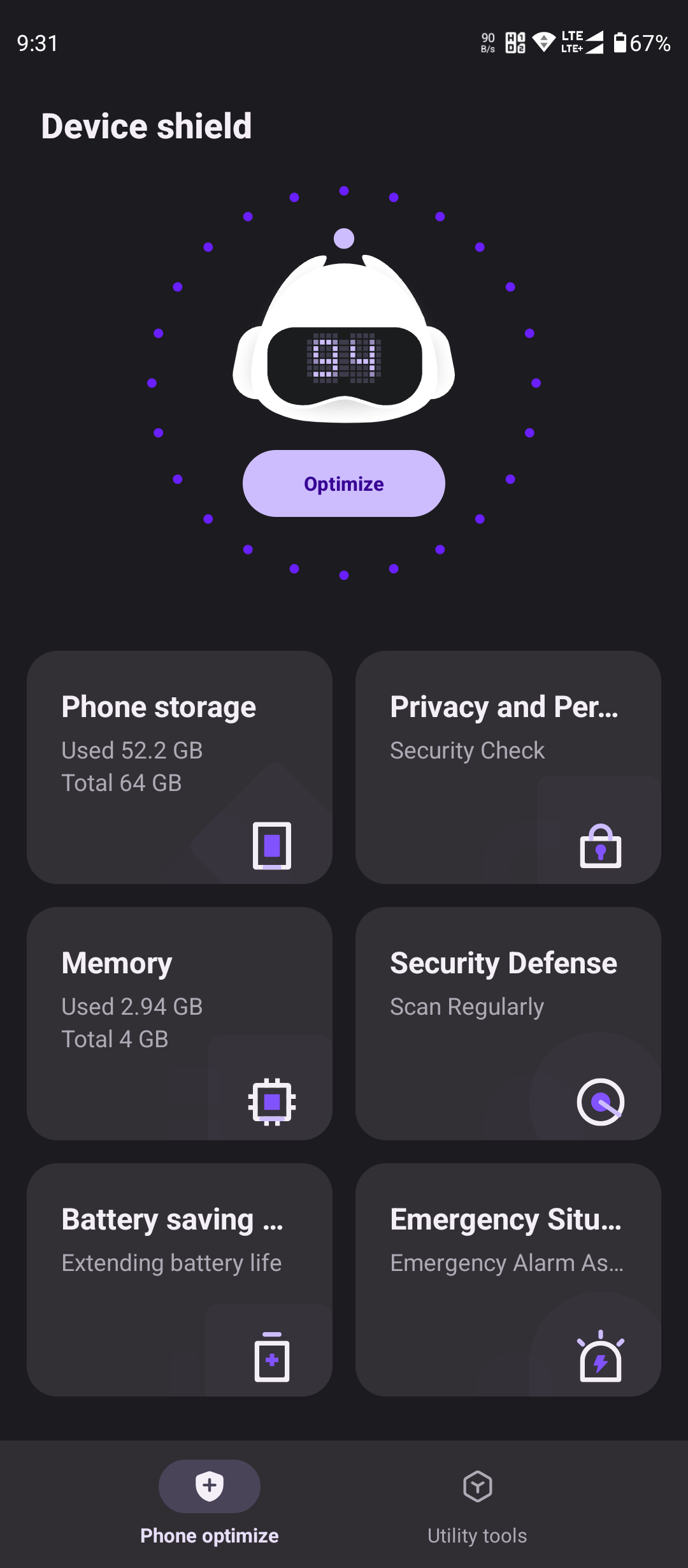The image size is (688, 1568).
Task: Tap the clock time in the status bar
Action: (36, 43)
